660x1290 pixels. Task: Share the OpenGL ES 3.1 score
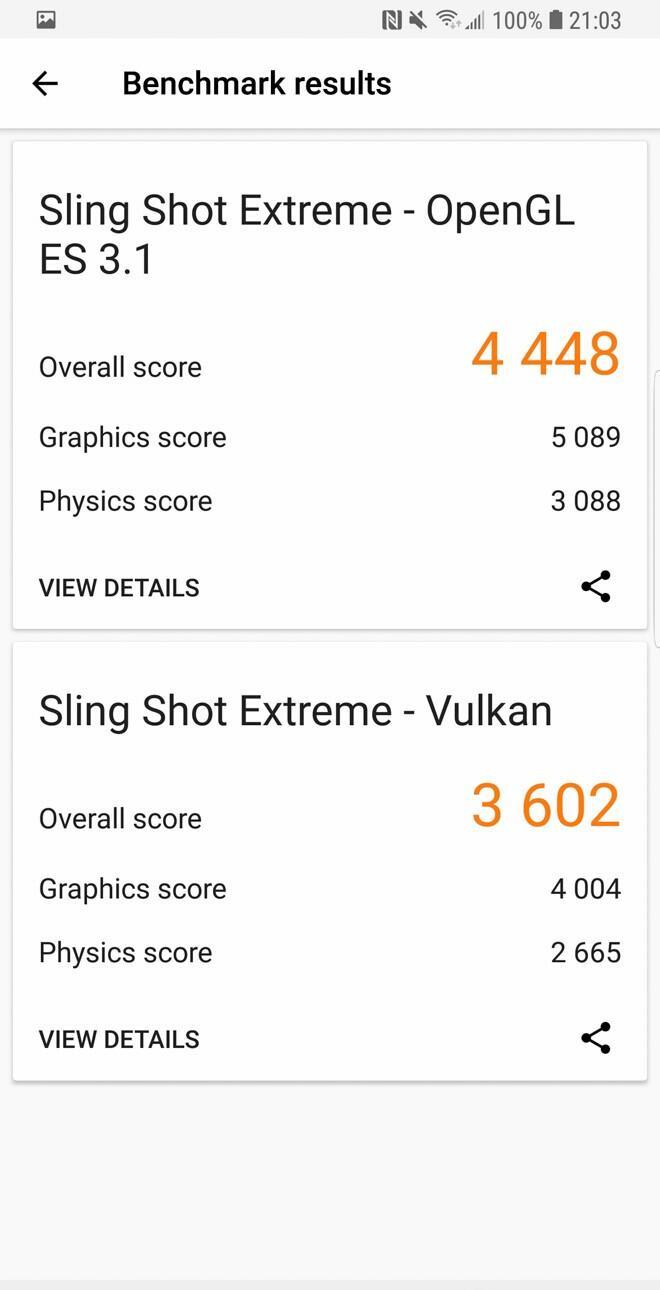tap(596, 587)
